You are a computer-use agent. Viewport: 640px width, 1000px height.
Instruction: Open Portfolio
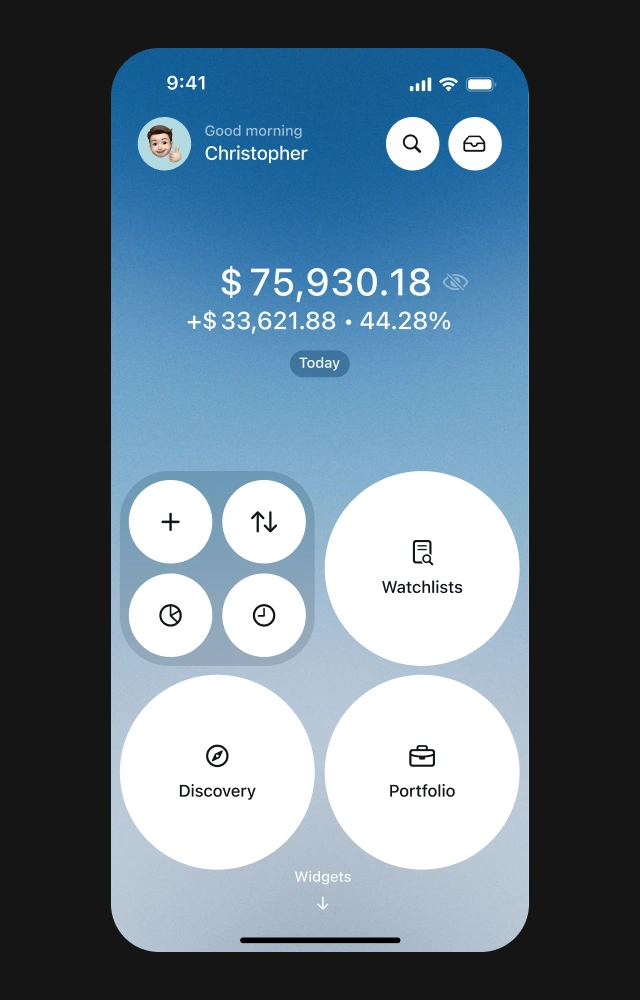[x=422, y=772]
